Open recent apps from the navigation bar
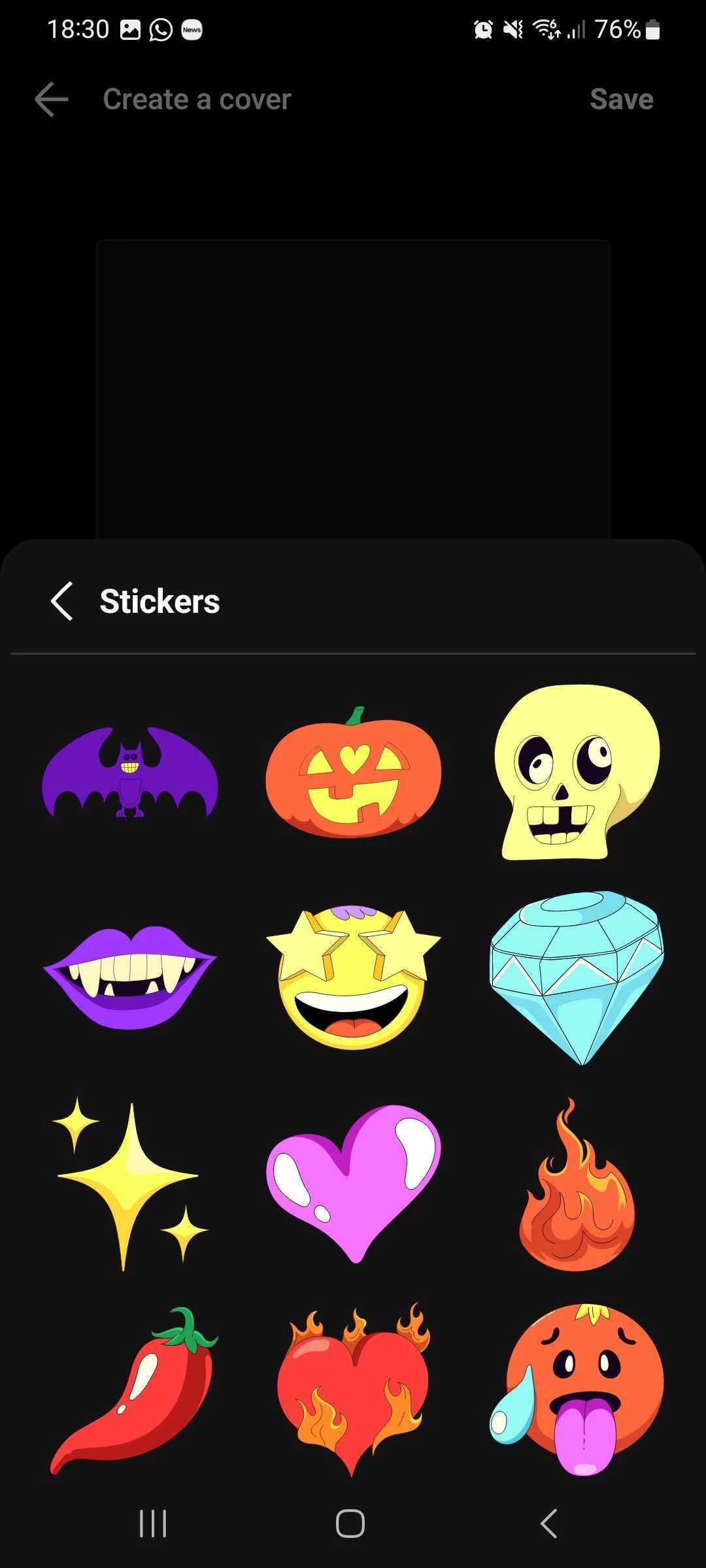This screenshot has height=1568, width=706. tap(153, 1524)
